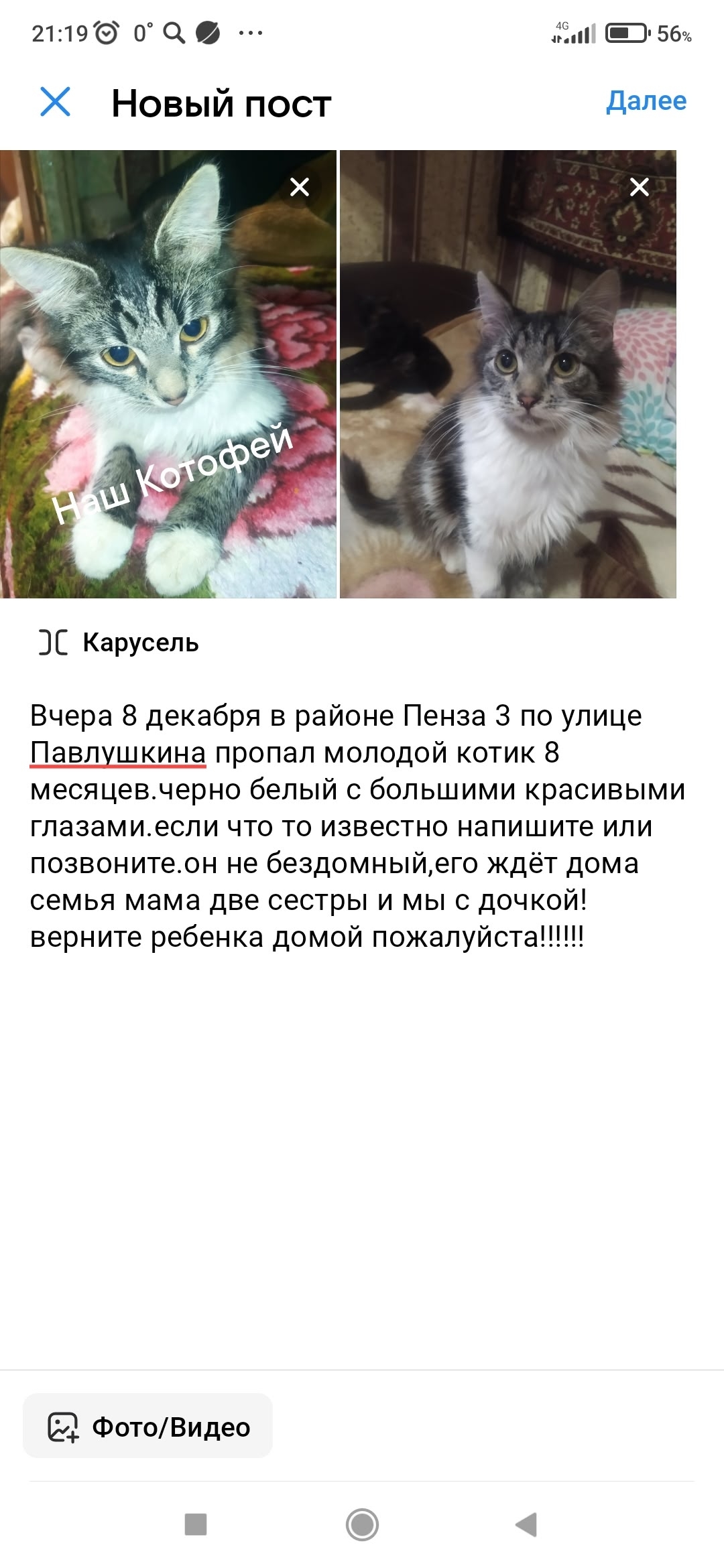724x1568 pixels.
Task: Open the Карусель layout option
Action: (x=119, y=643)
